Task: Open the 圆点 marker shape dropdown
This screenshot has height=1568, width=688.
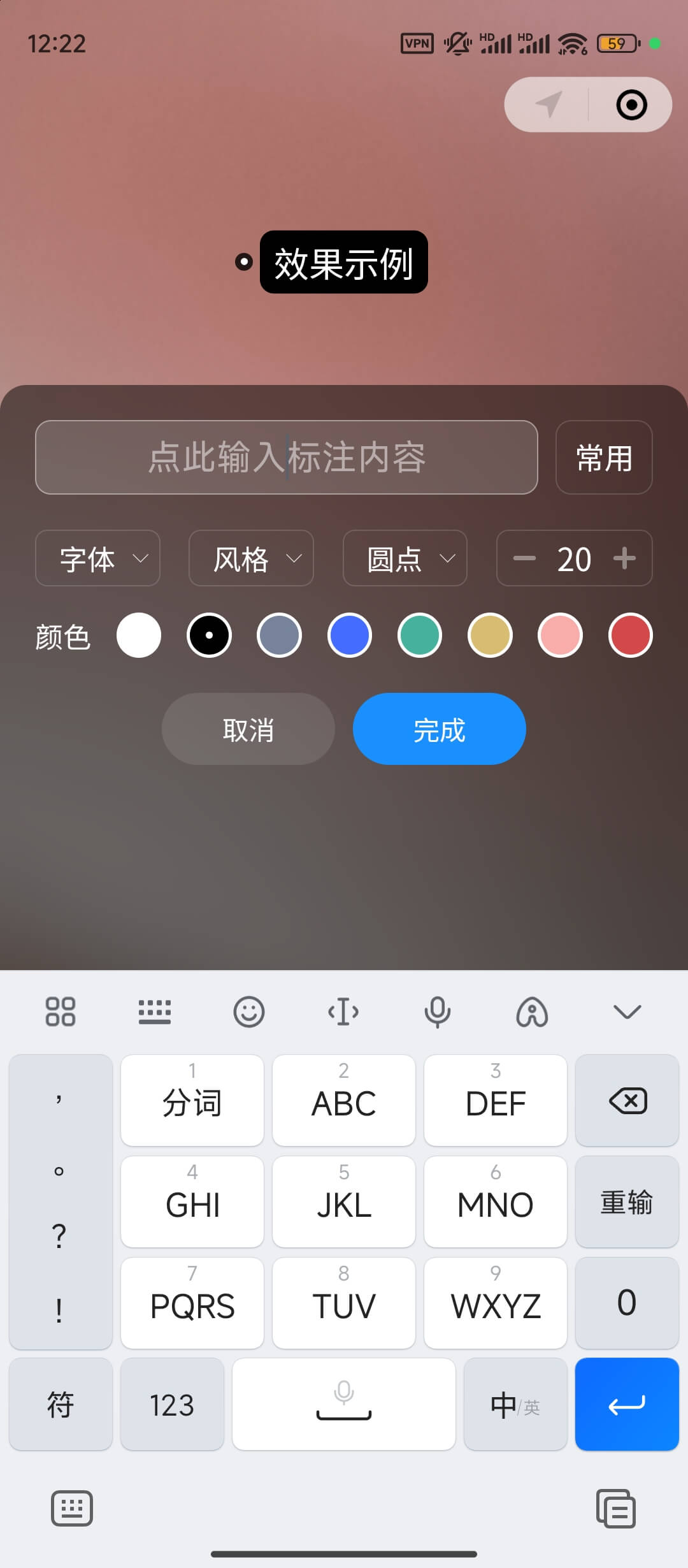Action: click(405, 559)
